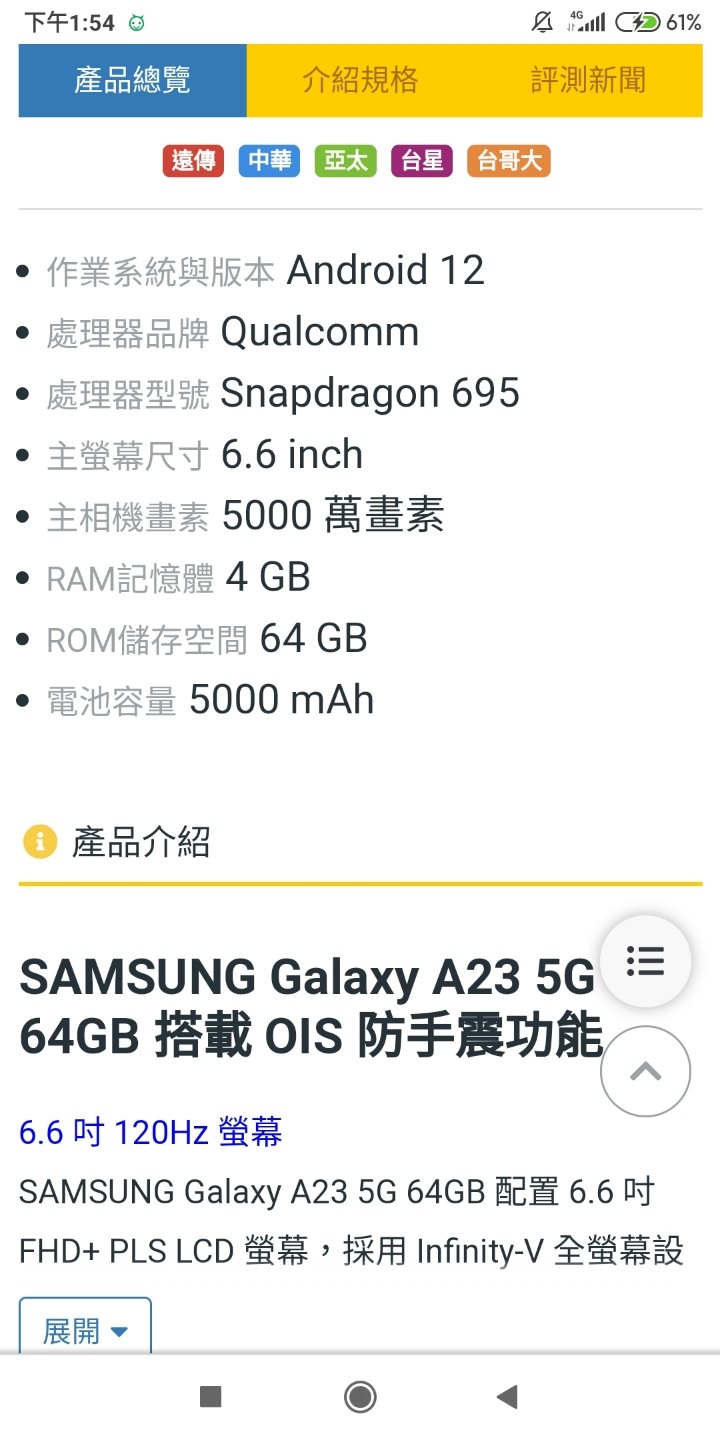Tap the 台哥大 carrier chip
The image size is (720, 1440).
[x=509, y=161]
